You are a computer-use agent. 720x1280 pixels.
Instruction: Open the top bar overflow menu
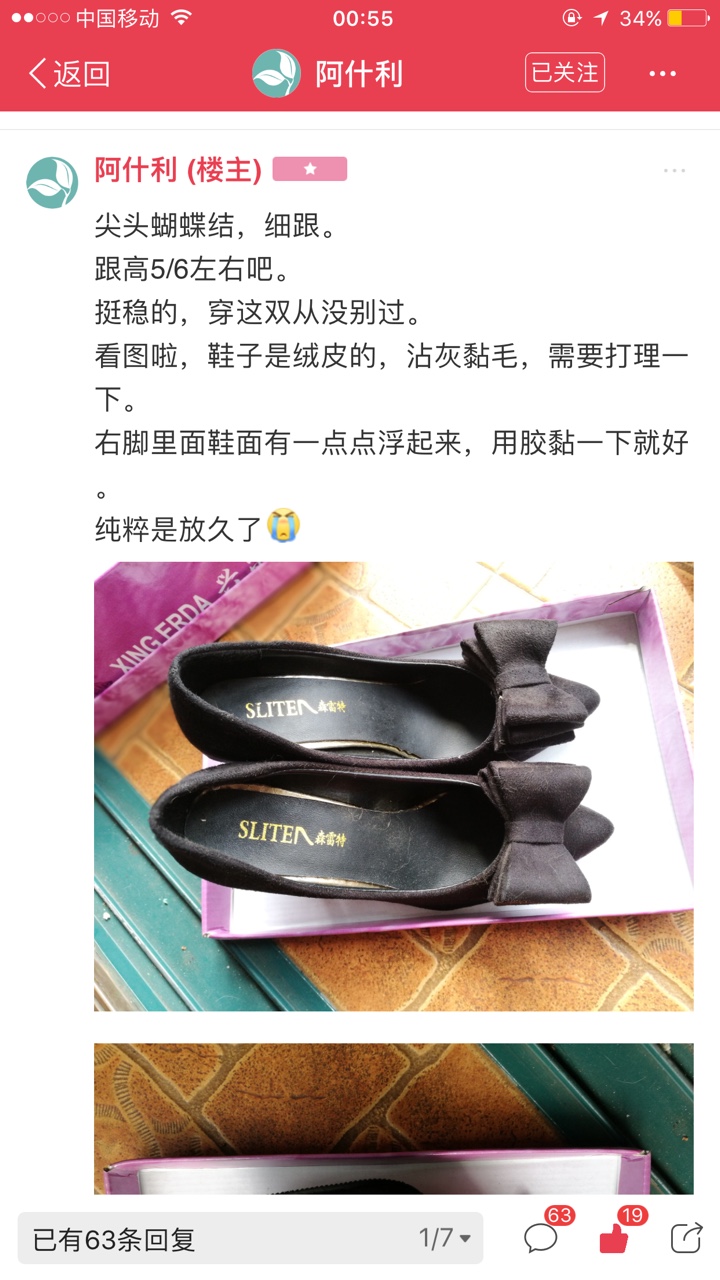tap(663, 74)
